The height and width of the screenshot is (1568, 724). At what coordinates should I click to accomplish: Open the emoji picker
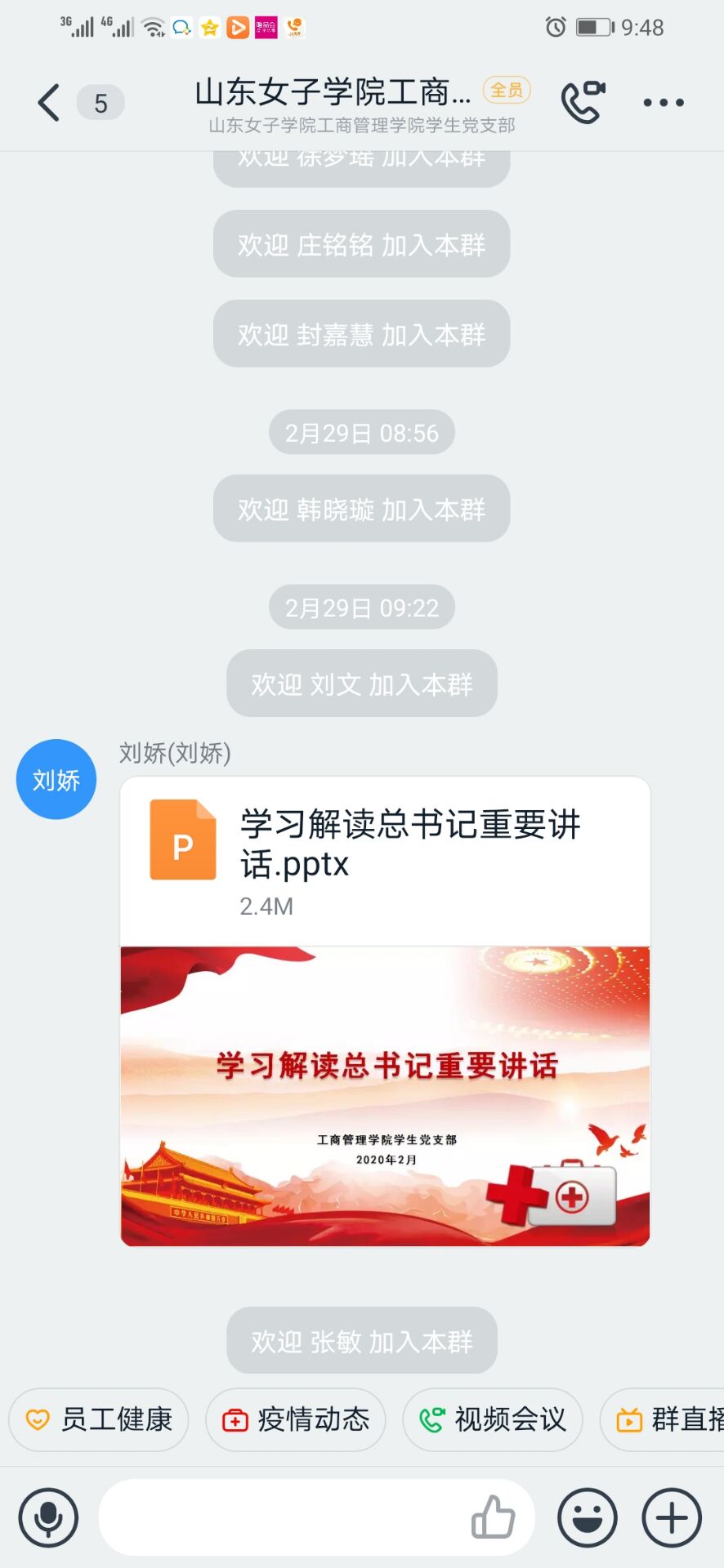click(587, 1517)
